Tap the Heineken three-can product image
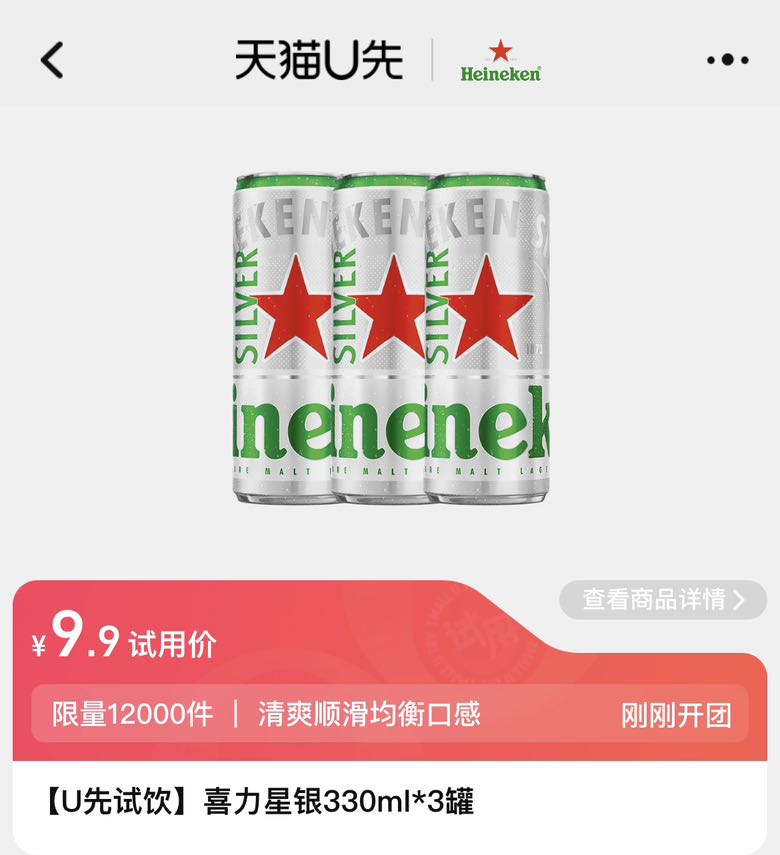 tap(390, 335)
